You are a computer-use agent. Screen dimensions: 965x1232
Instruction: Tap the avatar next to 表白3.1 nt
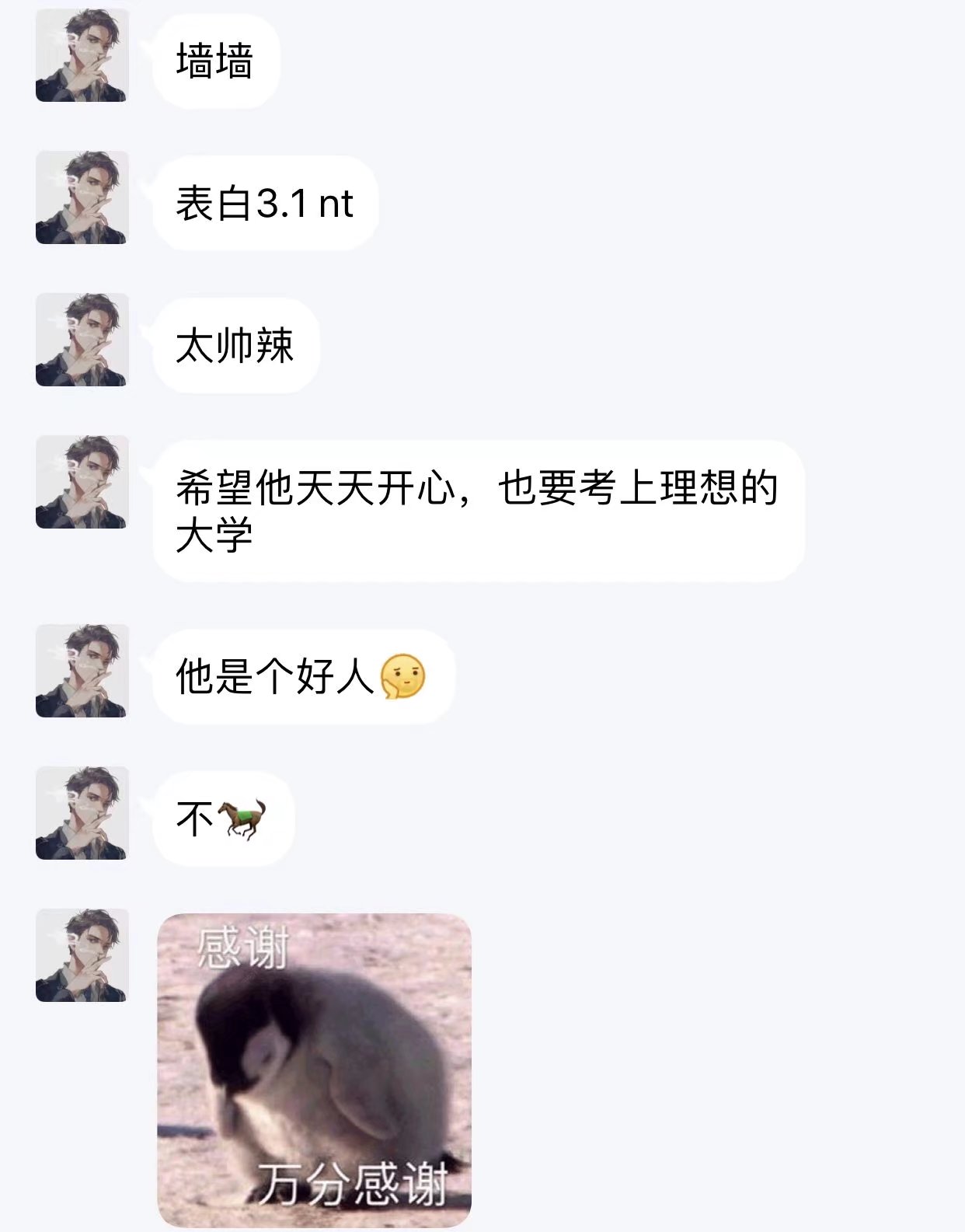coord(82,197)
